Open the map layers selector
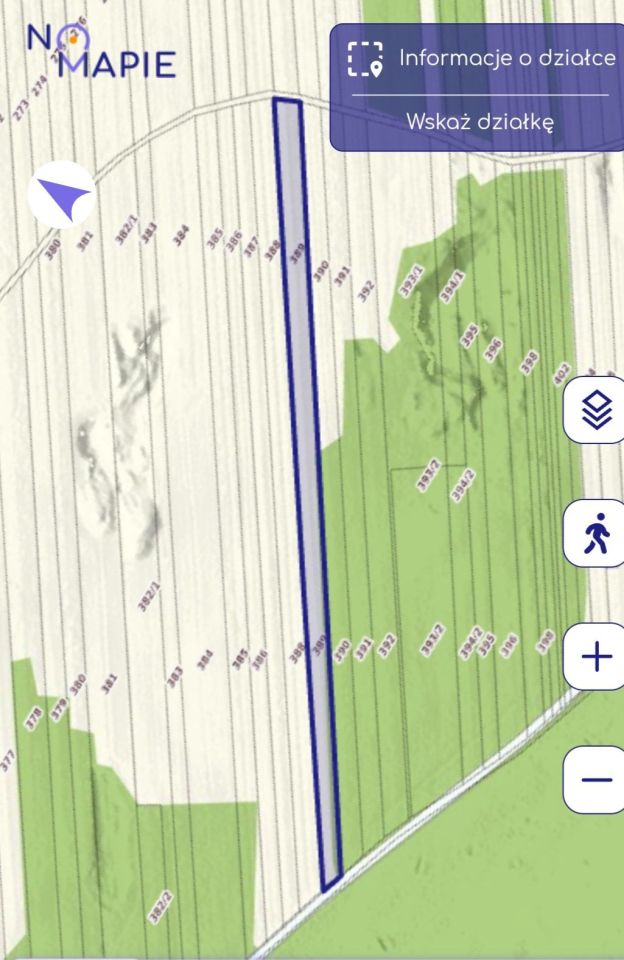Image resolution: width=624 pixels, height=960 pixels. [597, 410]
